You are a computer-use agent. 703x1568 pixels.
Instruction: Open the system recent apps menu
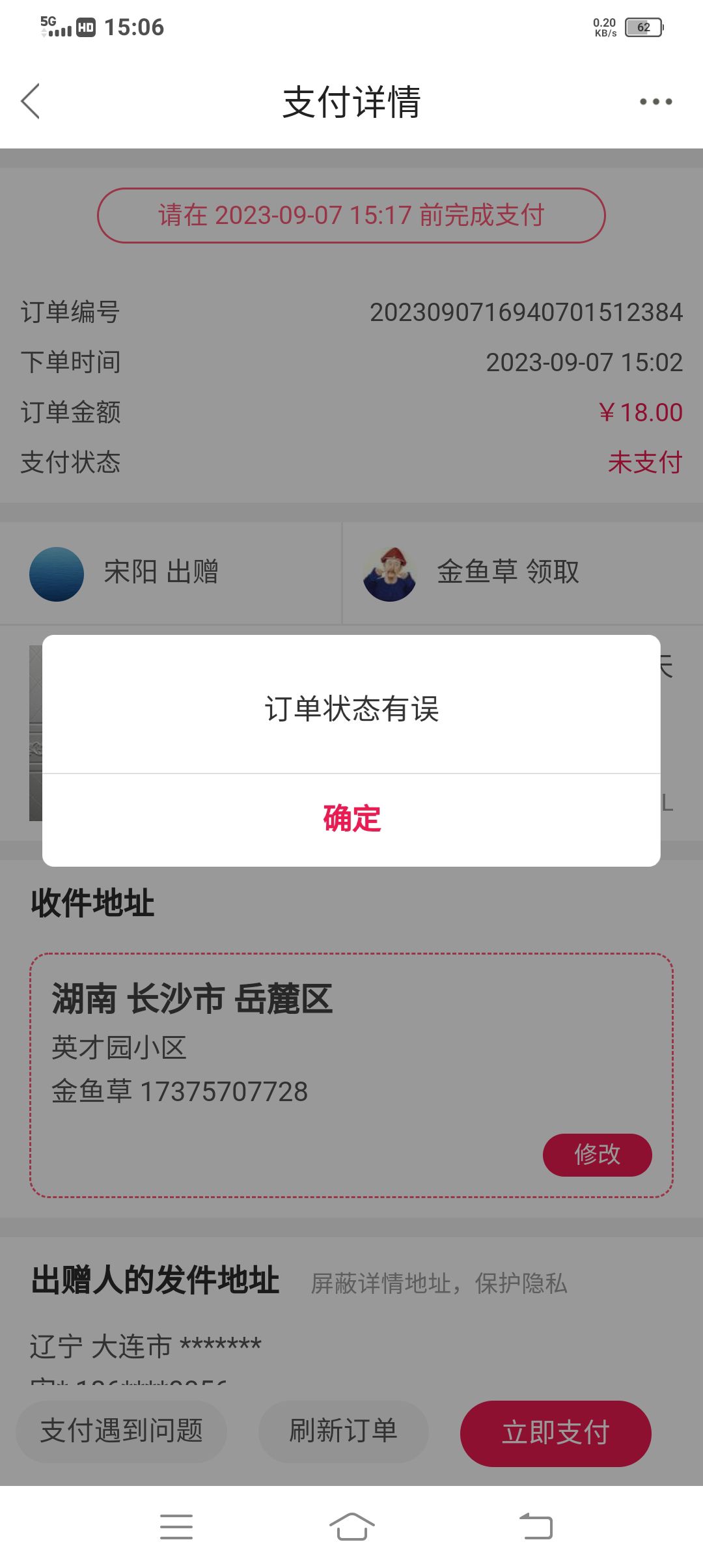tap(176, 1527)
